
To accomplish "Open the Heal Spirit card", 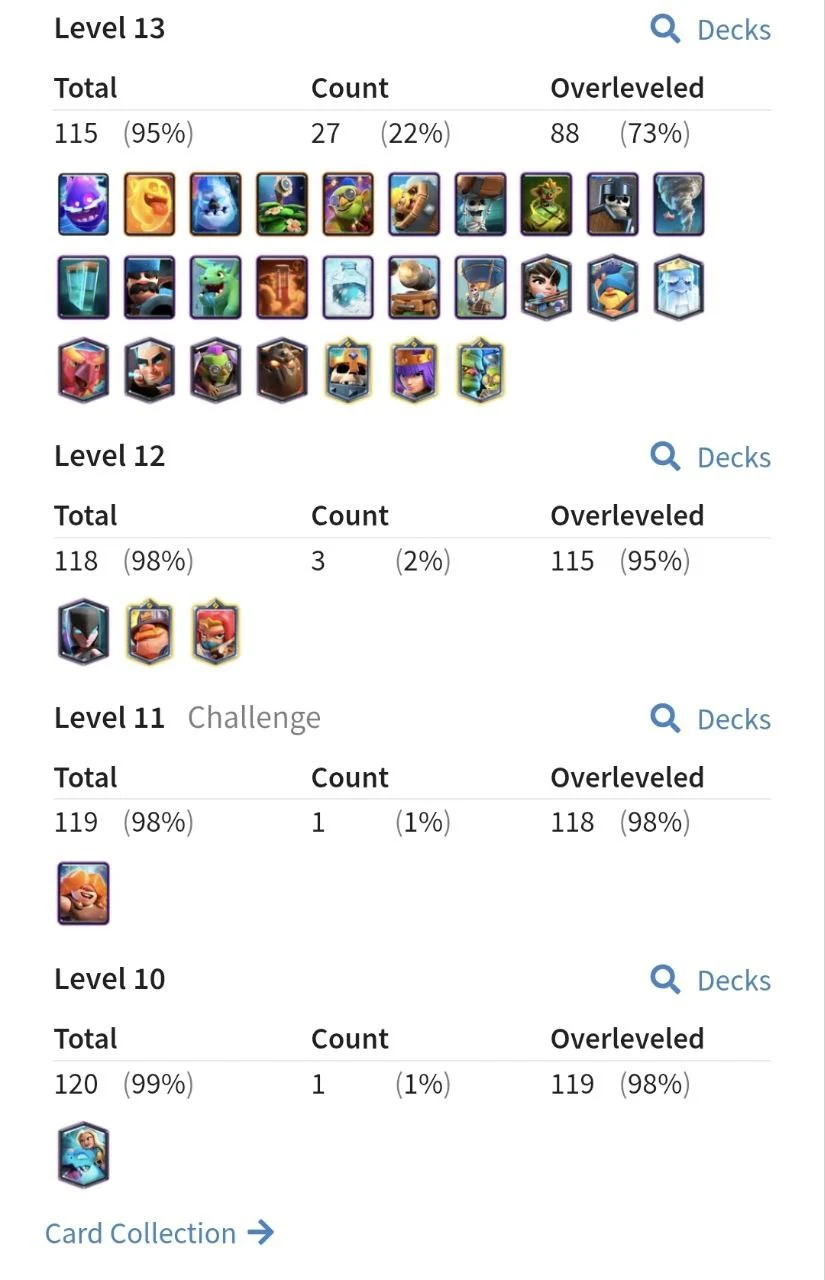I will coord(150,204).
